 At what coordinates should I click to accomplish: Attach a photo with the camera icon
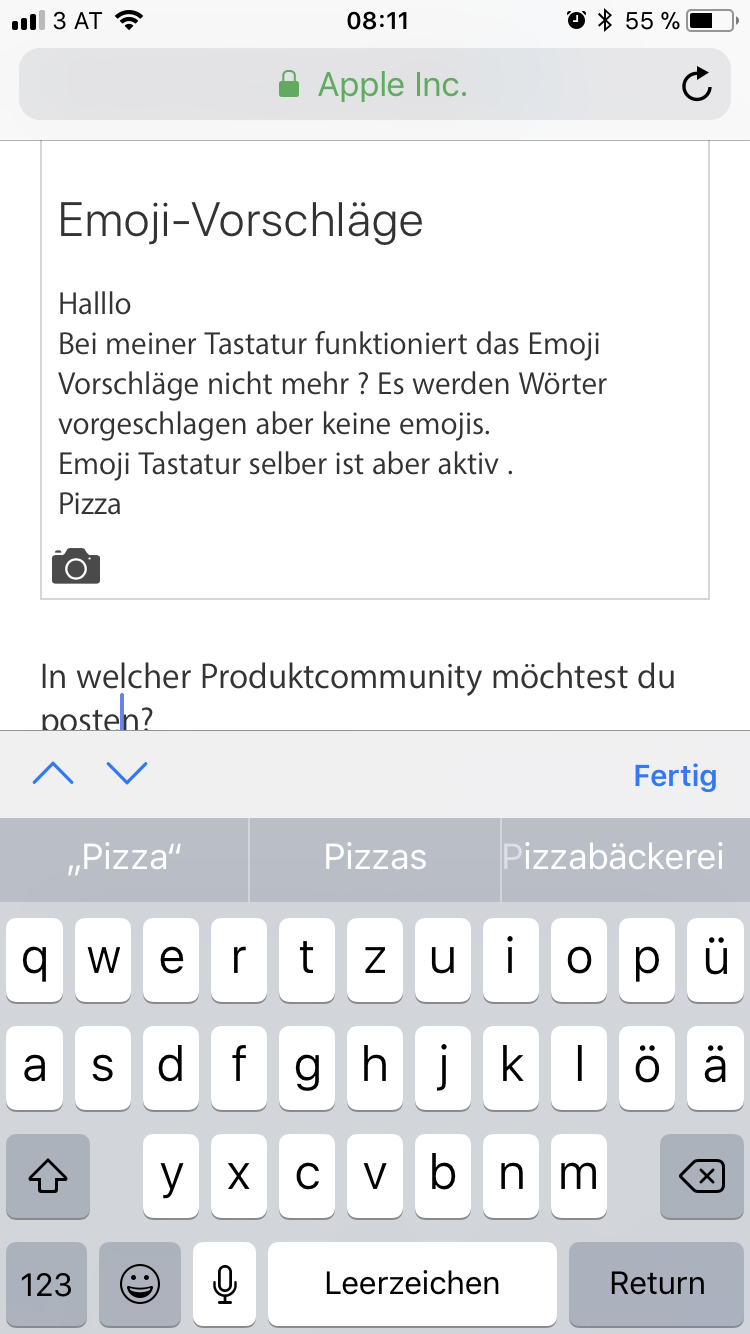click(x=76, y=566)
